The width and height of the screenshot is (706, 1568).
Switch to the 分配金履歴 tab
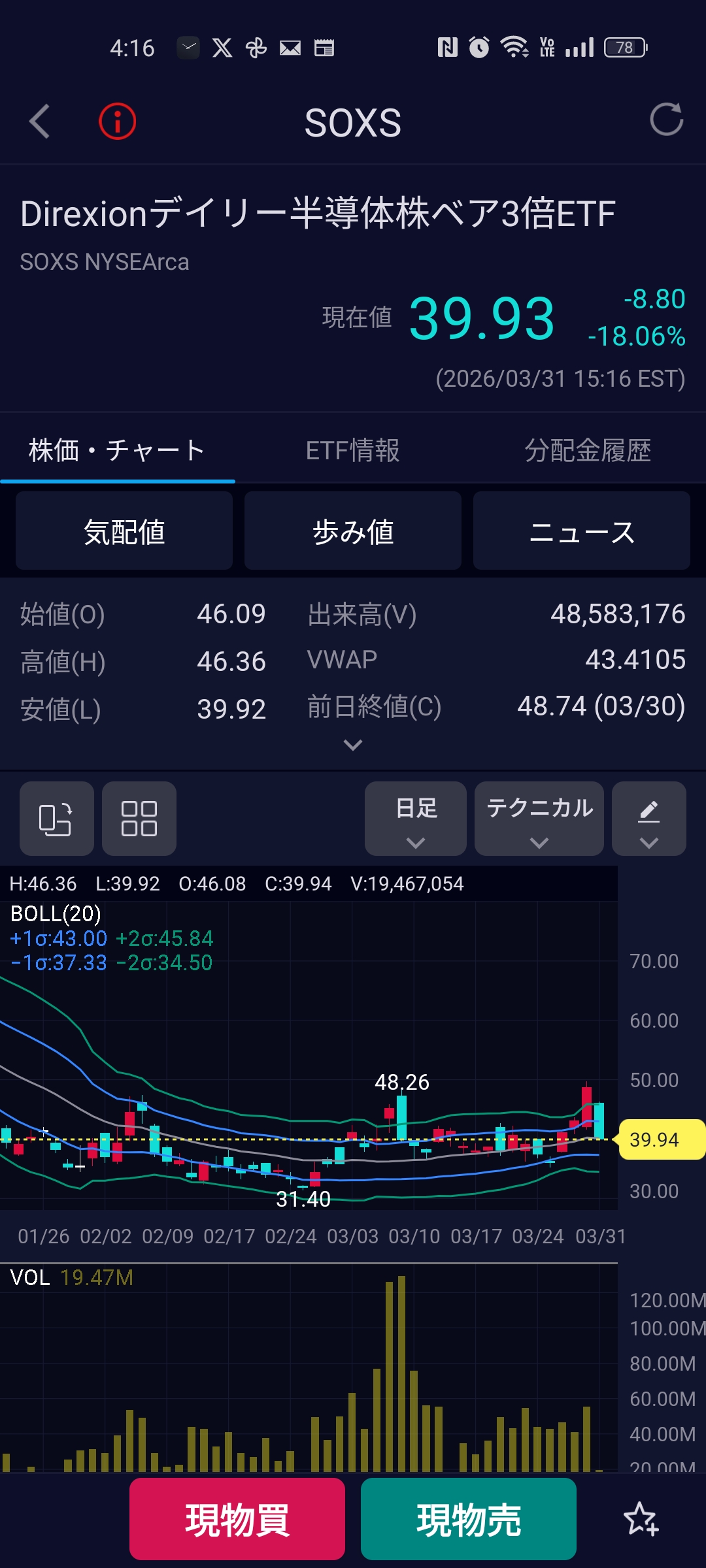(588, 451)
